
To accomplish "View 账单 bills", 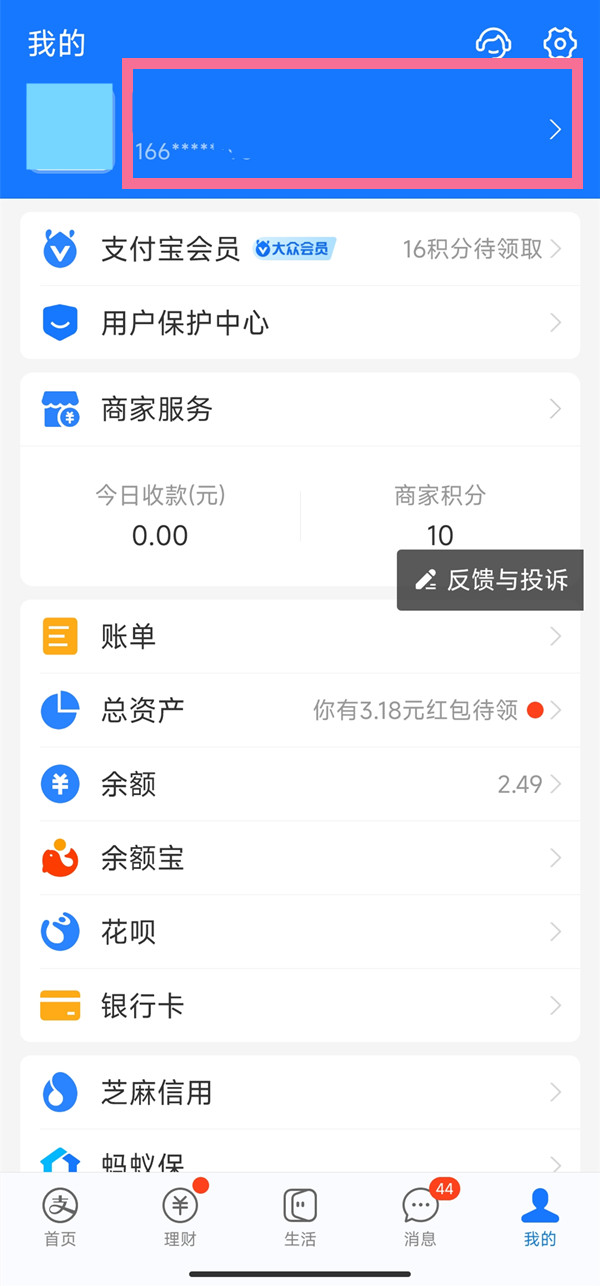I will point(300,636).
